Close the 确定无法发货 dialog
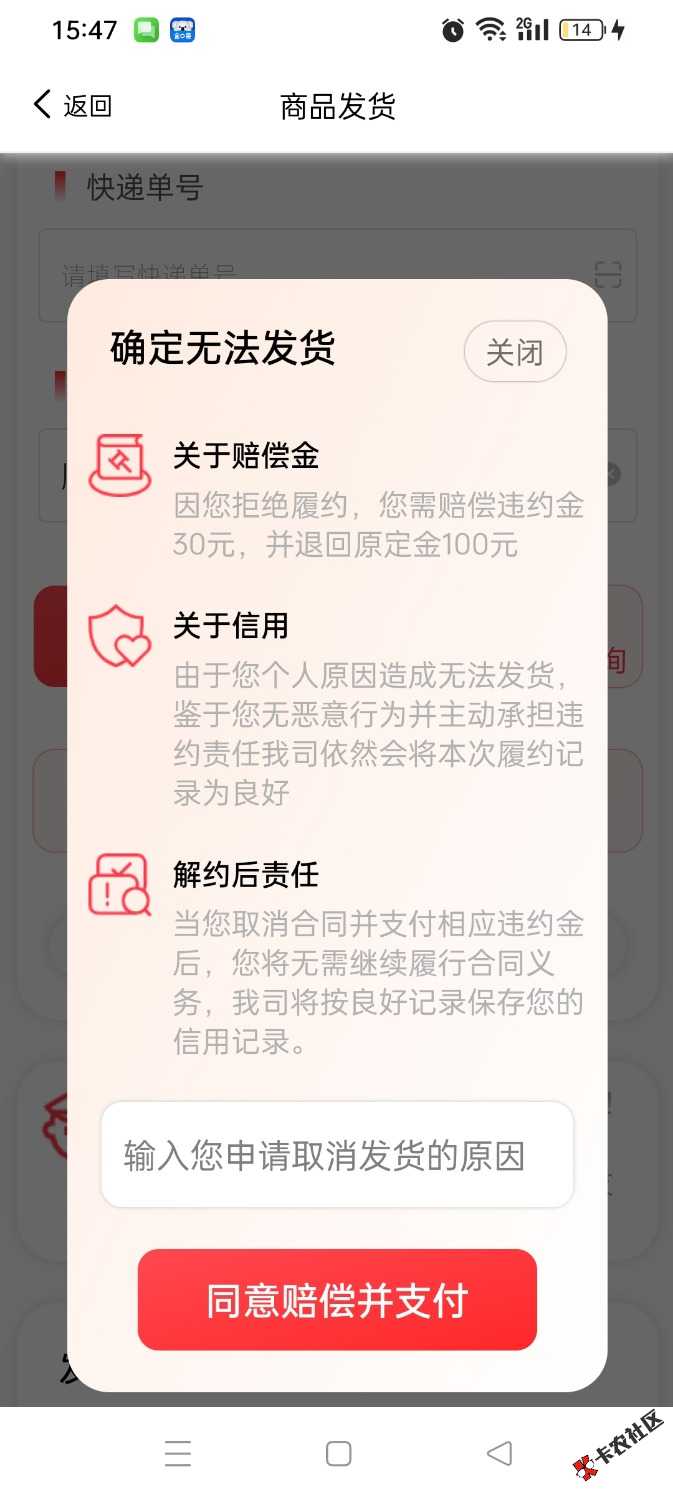 coord(515,352)
